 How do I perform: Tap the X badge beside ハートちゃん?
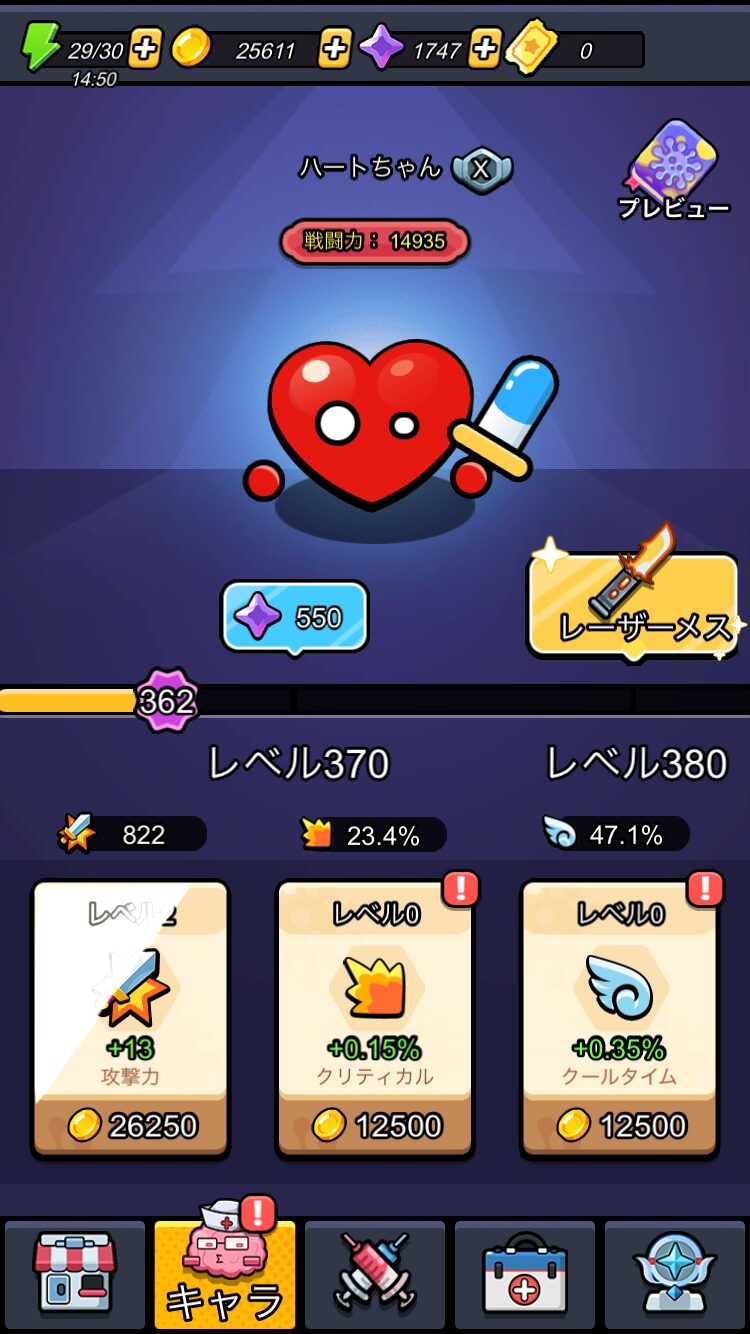[481, 170]
